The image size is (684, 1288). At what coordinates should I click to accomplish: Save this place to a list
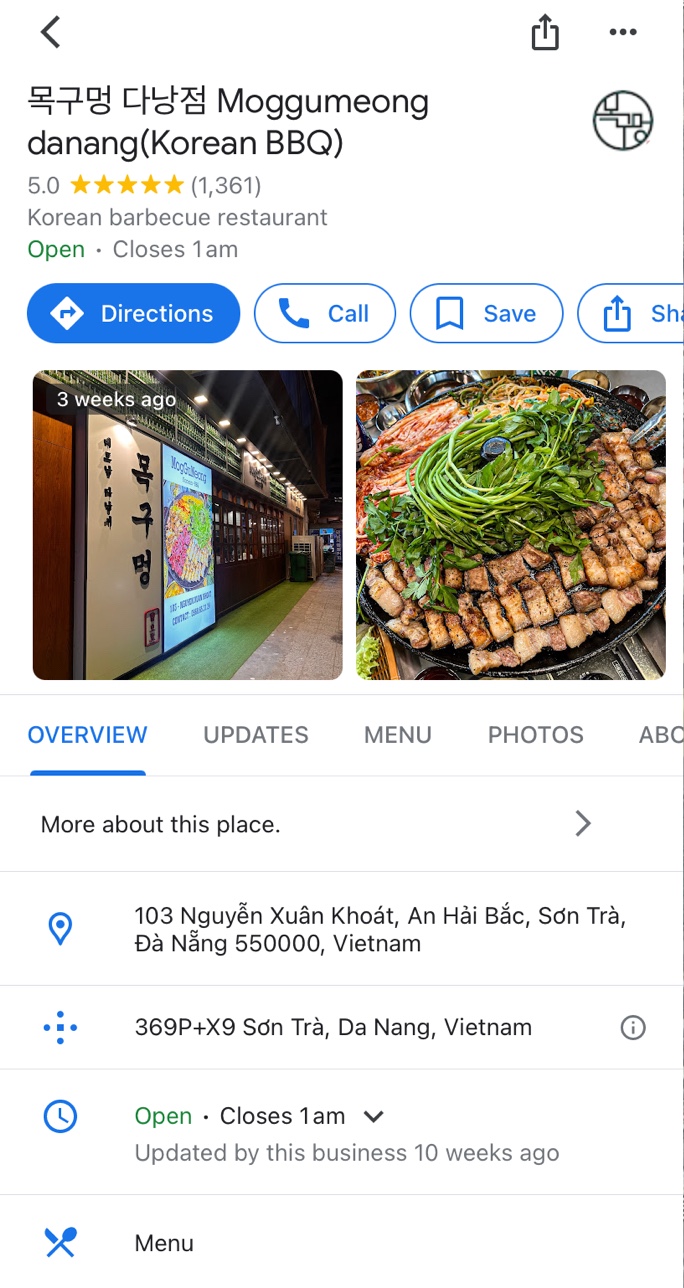486,314
